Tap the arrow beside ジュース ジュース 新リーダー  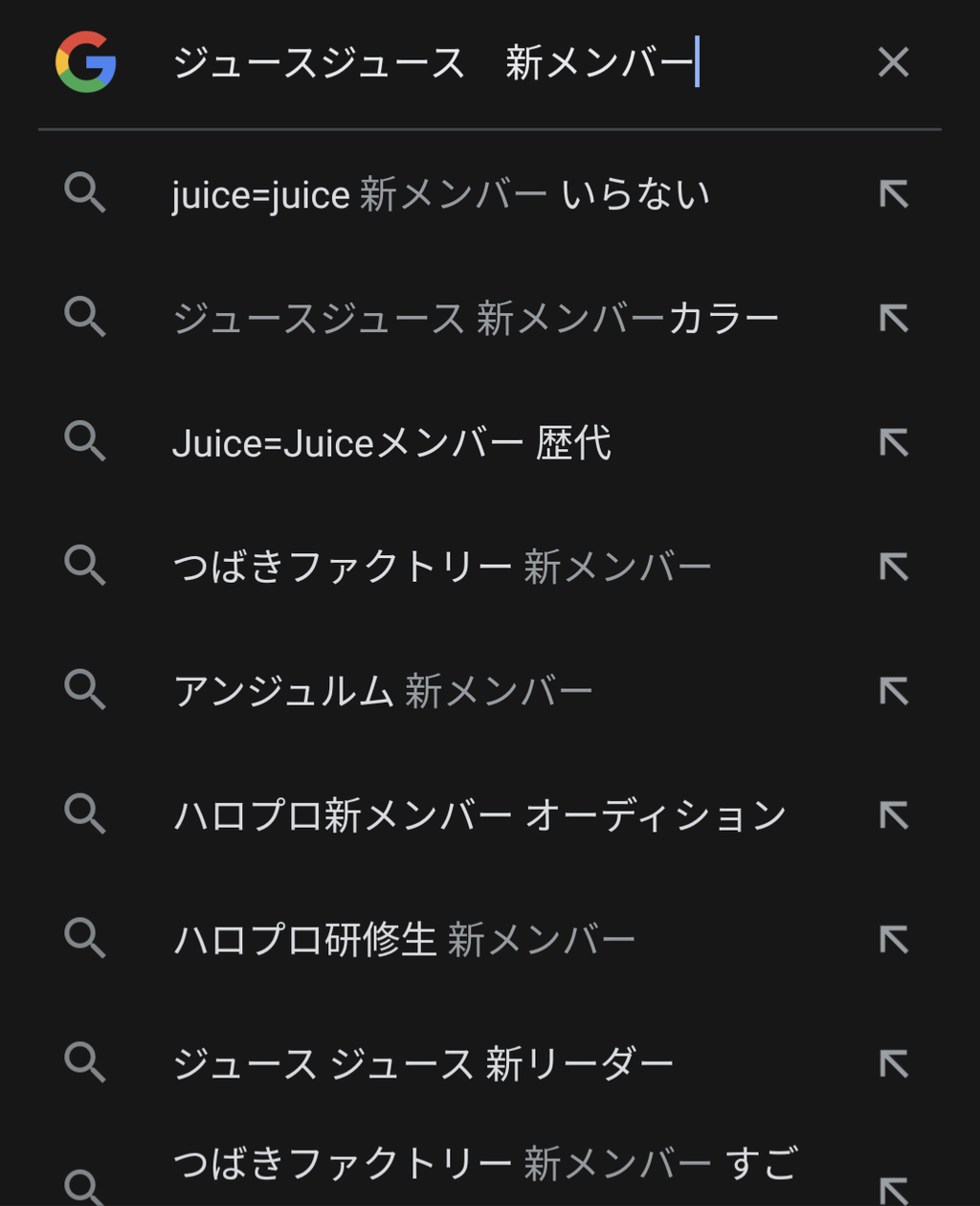[893, 1063]
